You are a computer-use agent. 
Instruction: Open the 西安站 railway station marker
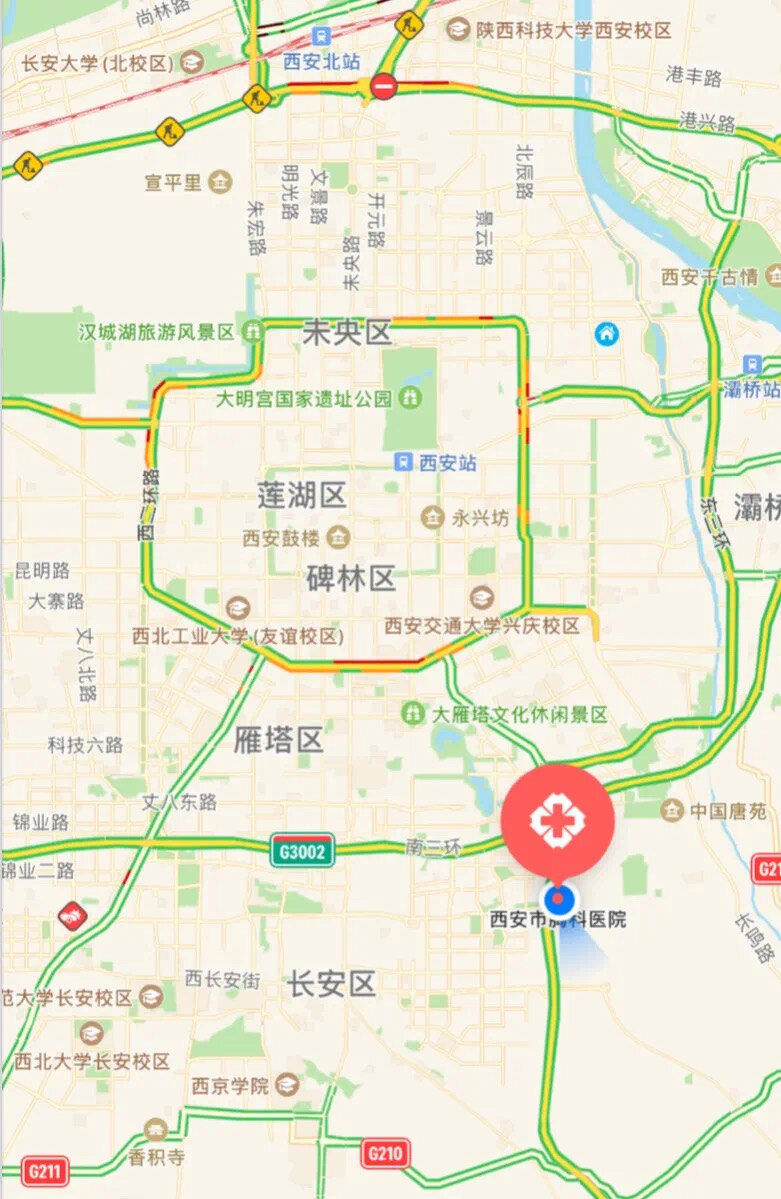coord(402,462)
